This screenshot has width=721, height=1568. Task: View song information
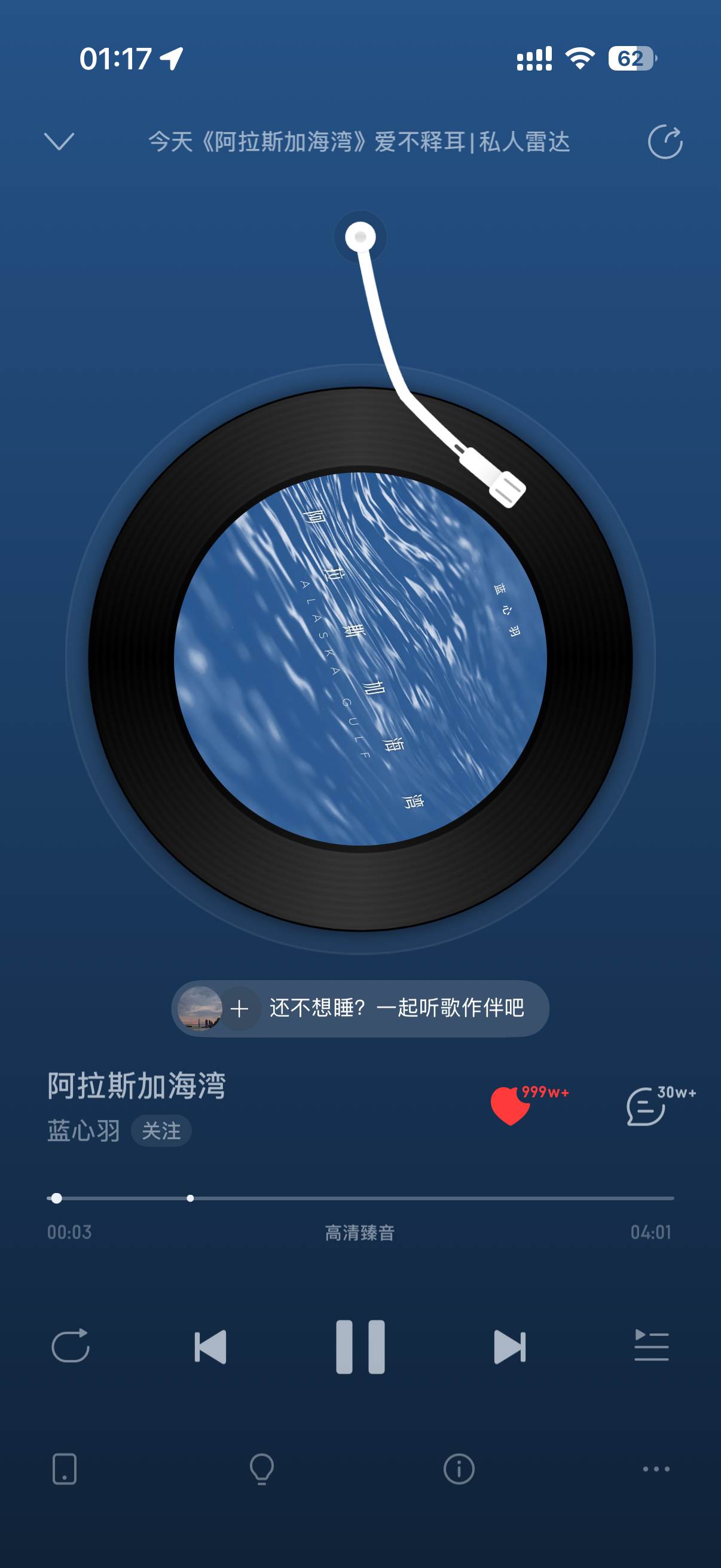pos(459,1469)
